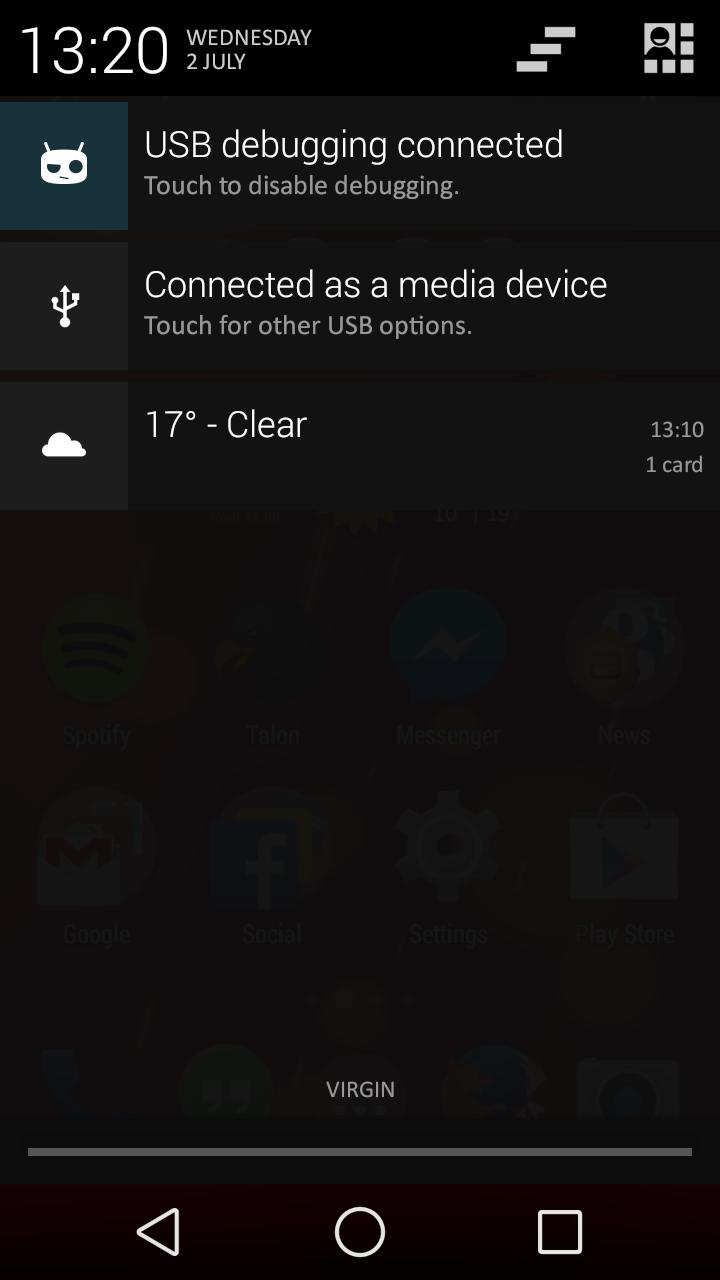Image resolution: width=720 pixels, height=1280 pixels.
Task: Launch Messenger from the home screen
Action: (447, 650)
